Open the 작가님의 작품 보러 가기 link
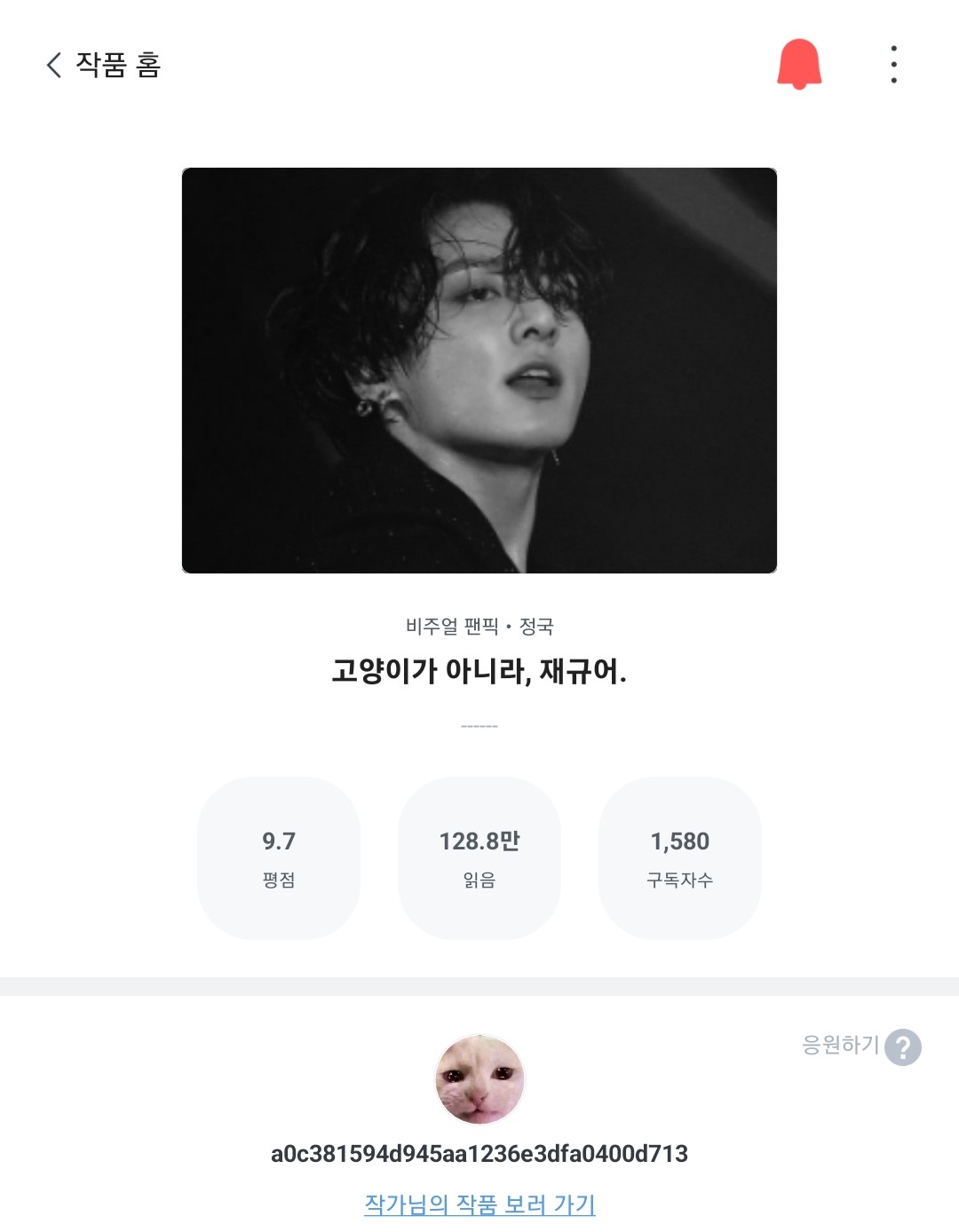959x1232 pixels. coord(479,1204)
